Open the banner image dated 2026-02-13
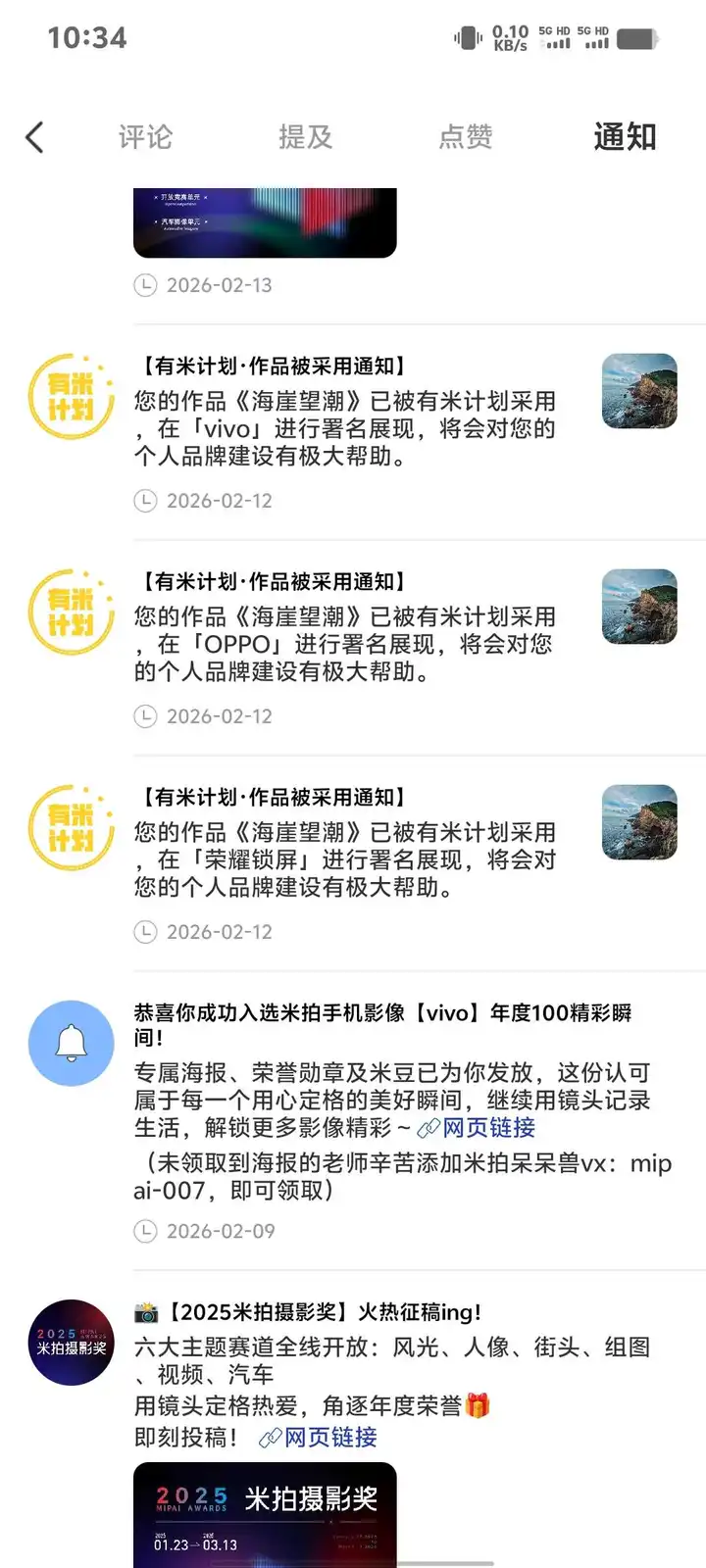The image size is (706, 1568). point(265,222)
